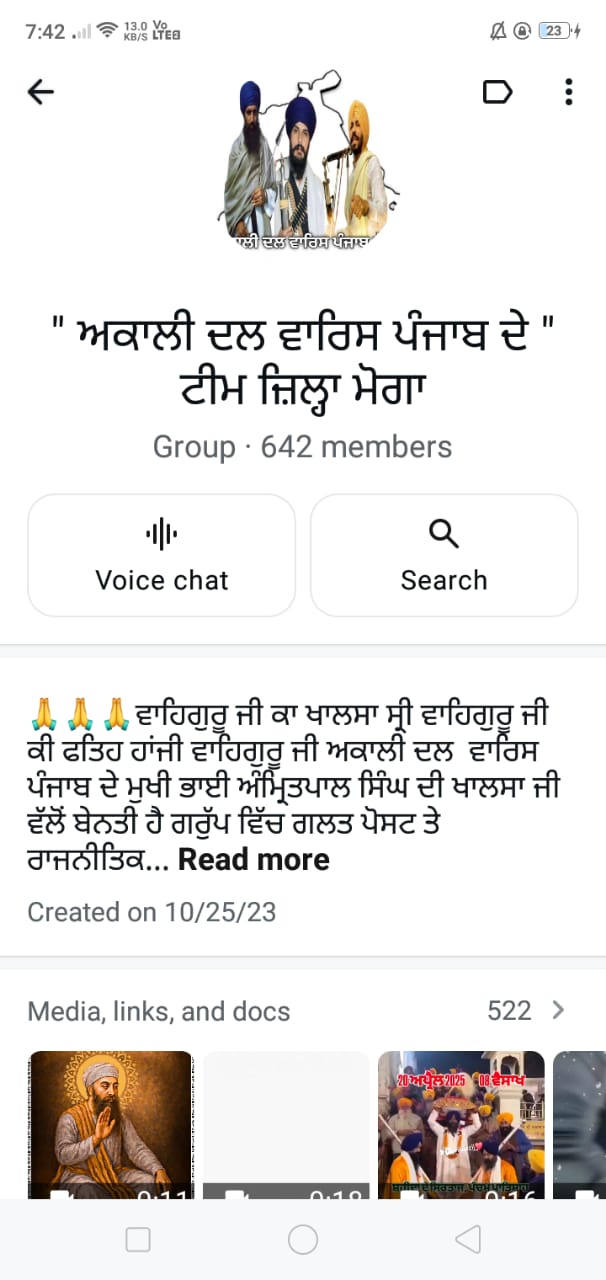Go back using the top-left arrow

tap(40, 92)
